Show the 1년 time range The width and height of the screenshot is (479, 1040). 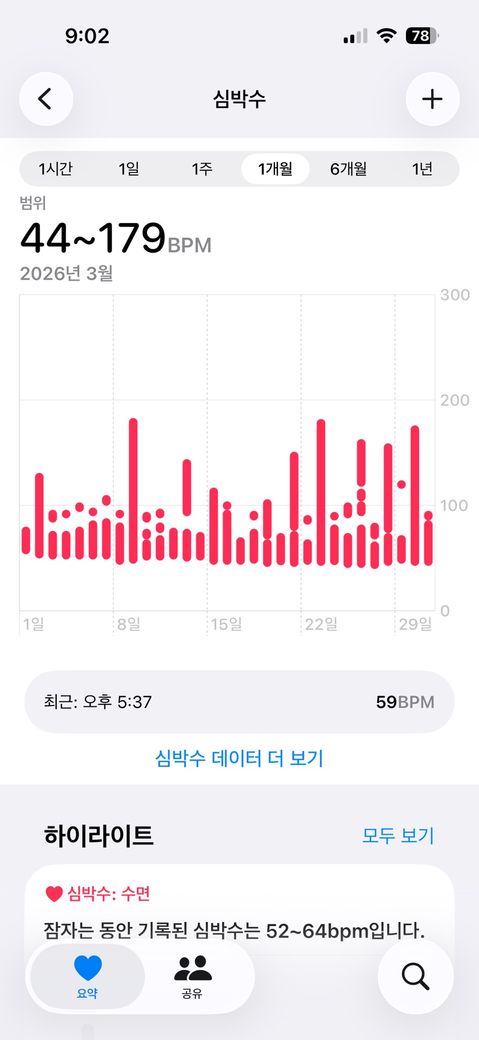(x=422, y=169)
